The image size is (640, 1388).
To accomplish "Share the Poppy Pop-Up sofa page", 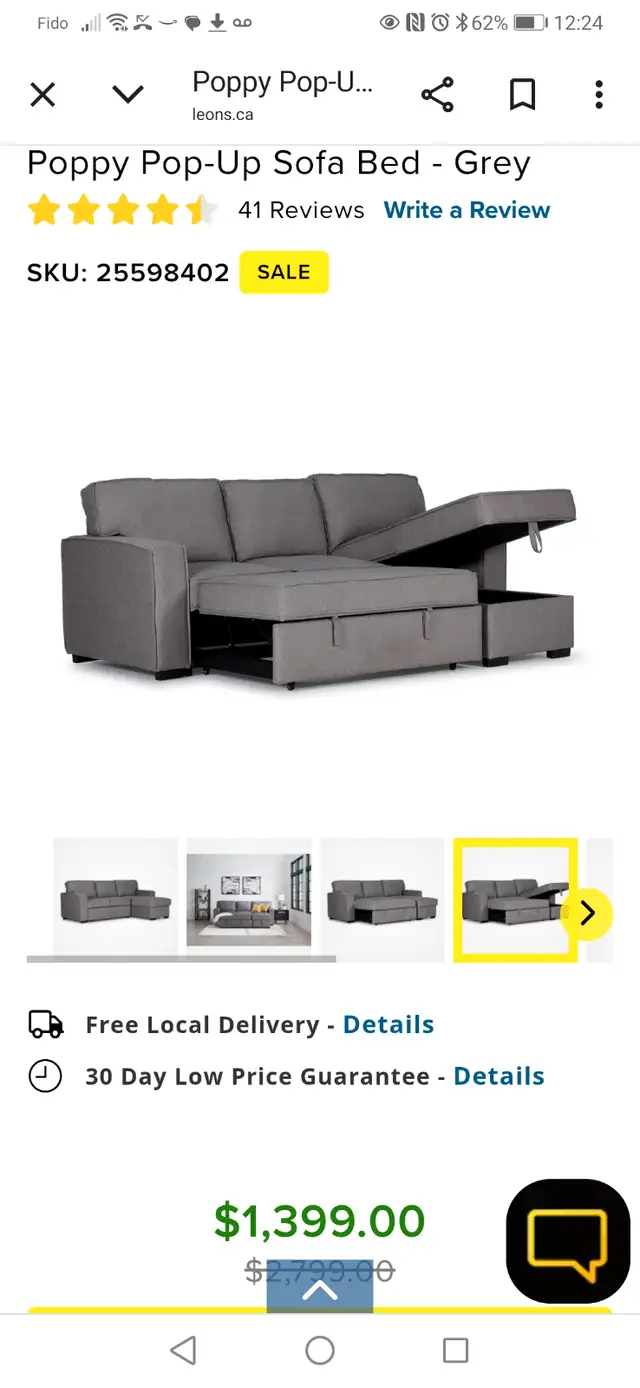I will [437, 95].
